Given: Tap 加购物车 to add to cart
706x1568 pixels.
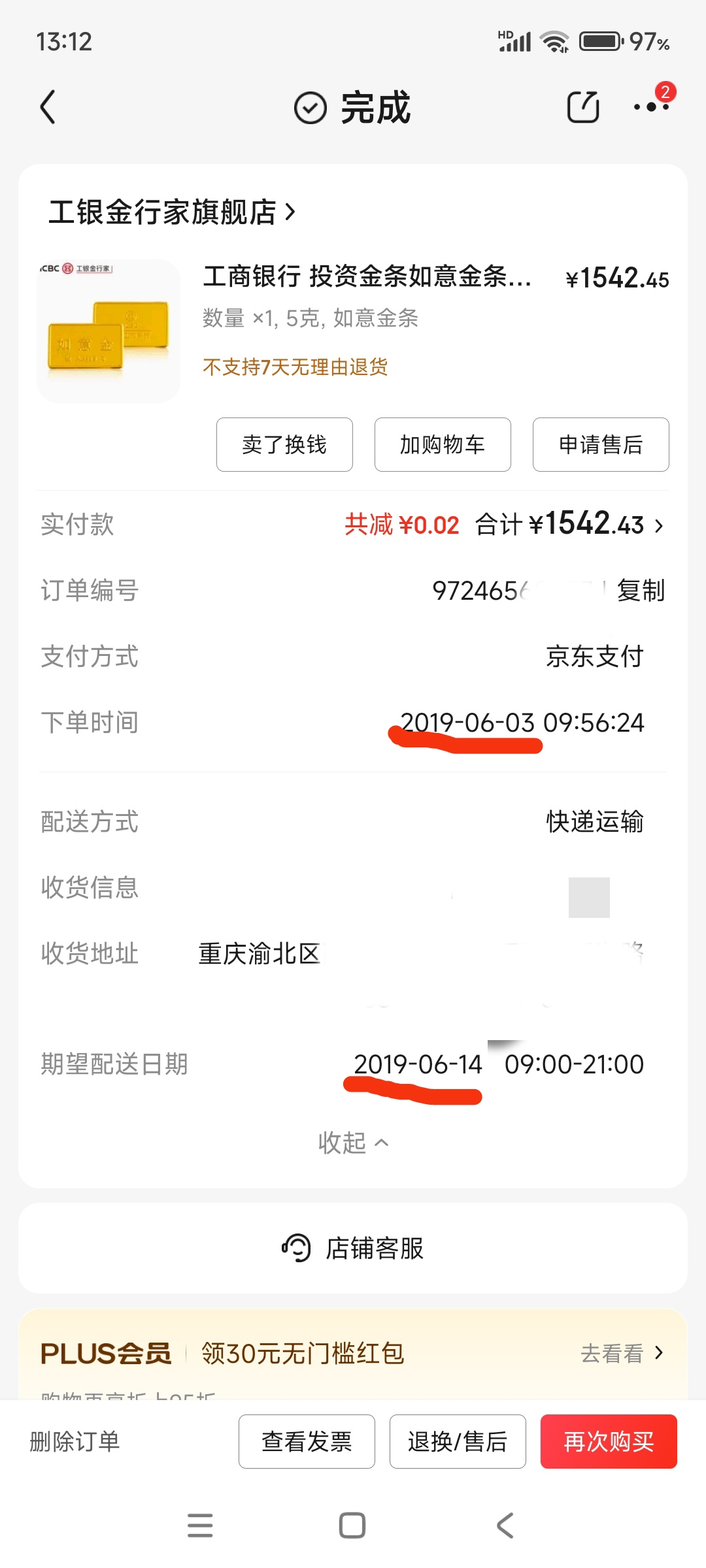Looking at the screenshot, I should click(443, 445).
